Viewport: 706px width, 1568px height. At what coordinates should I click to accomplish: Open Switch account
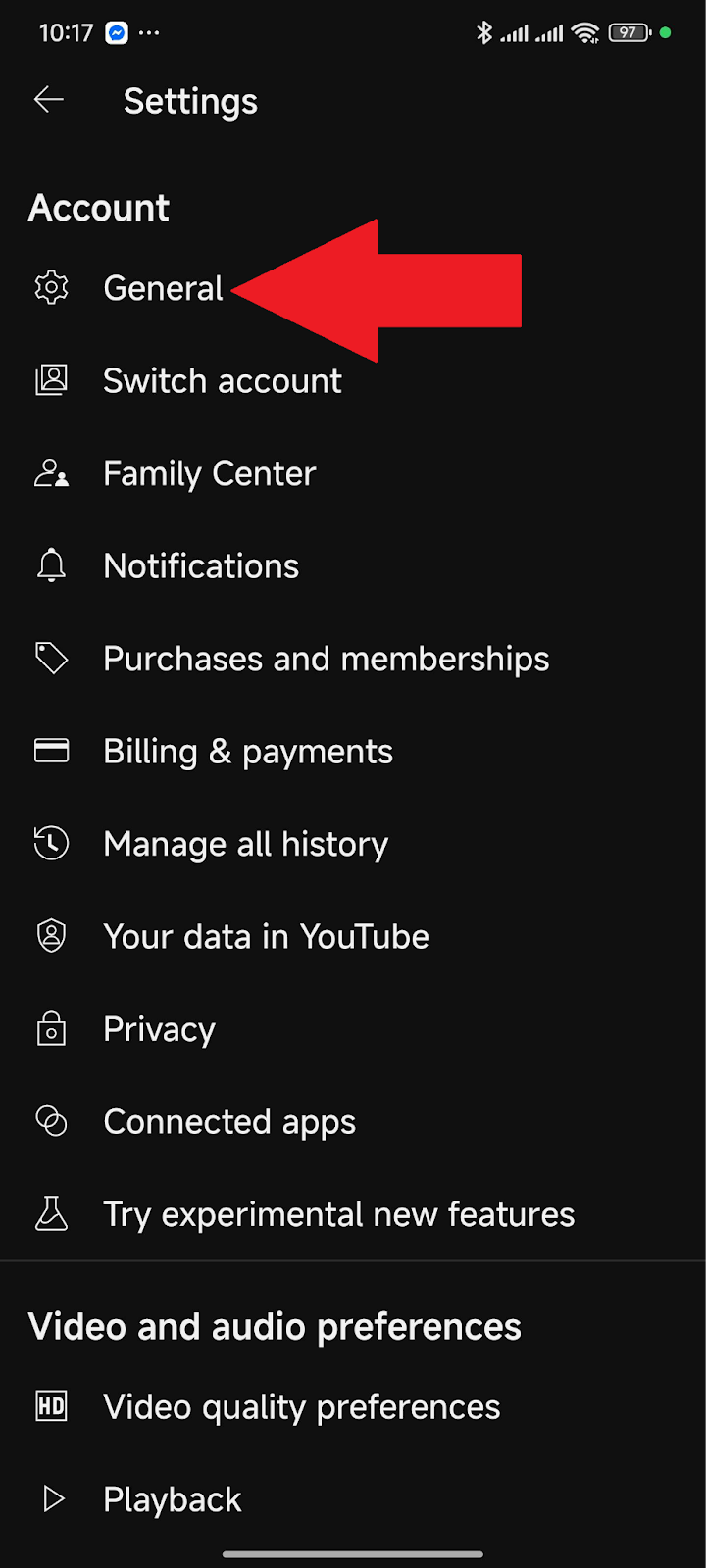click(x=353, y=380)
